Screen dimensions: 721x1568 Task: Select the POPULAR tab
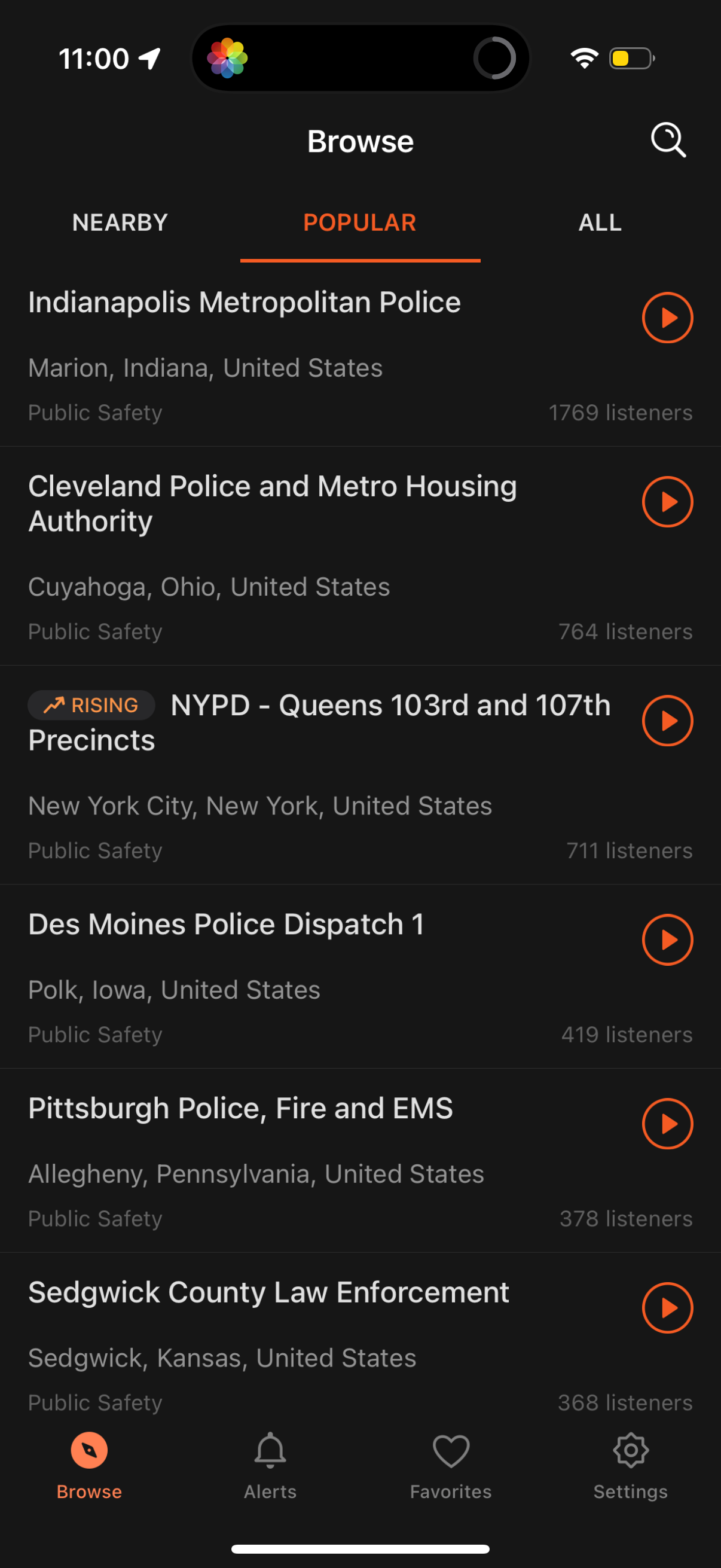coord(360,222)
